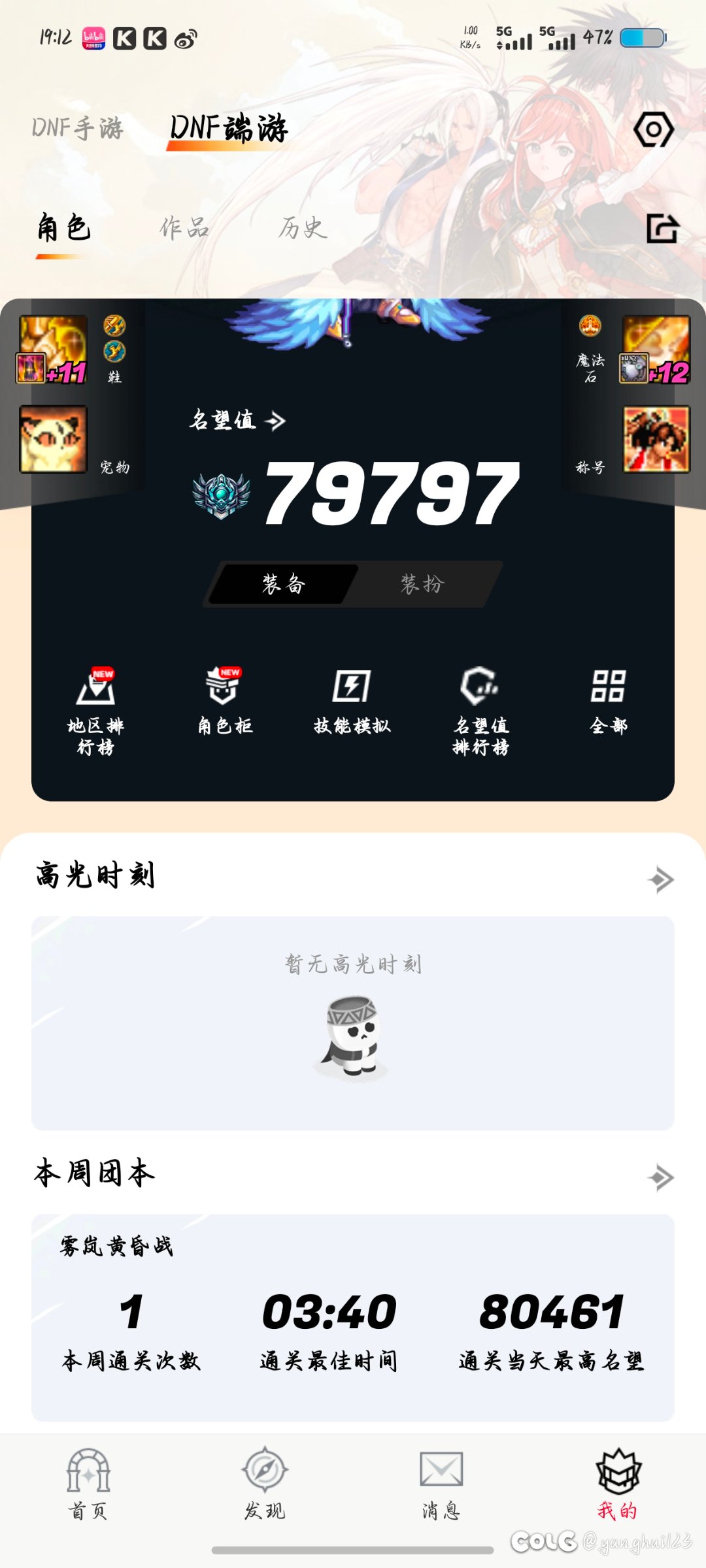Launch 技能模拟
The width and height of the screenshot is (706, 1568).
point(352,702)
